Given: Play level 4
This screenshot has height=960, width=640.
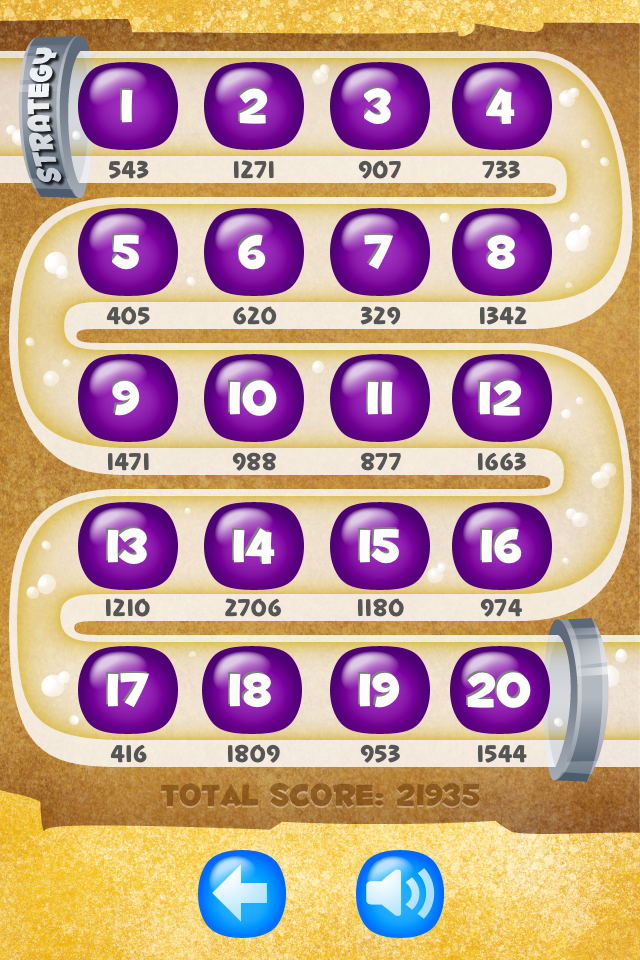Looking at the screenshot, I should click(x=501, y=106).
